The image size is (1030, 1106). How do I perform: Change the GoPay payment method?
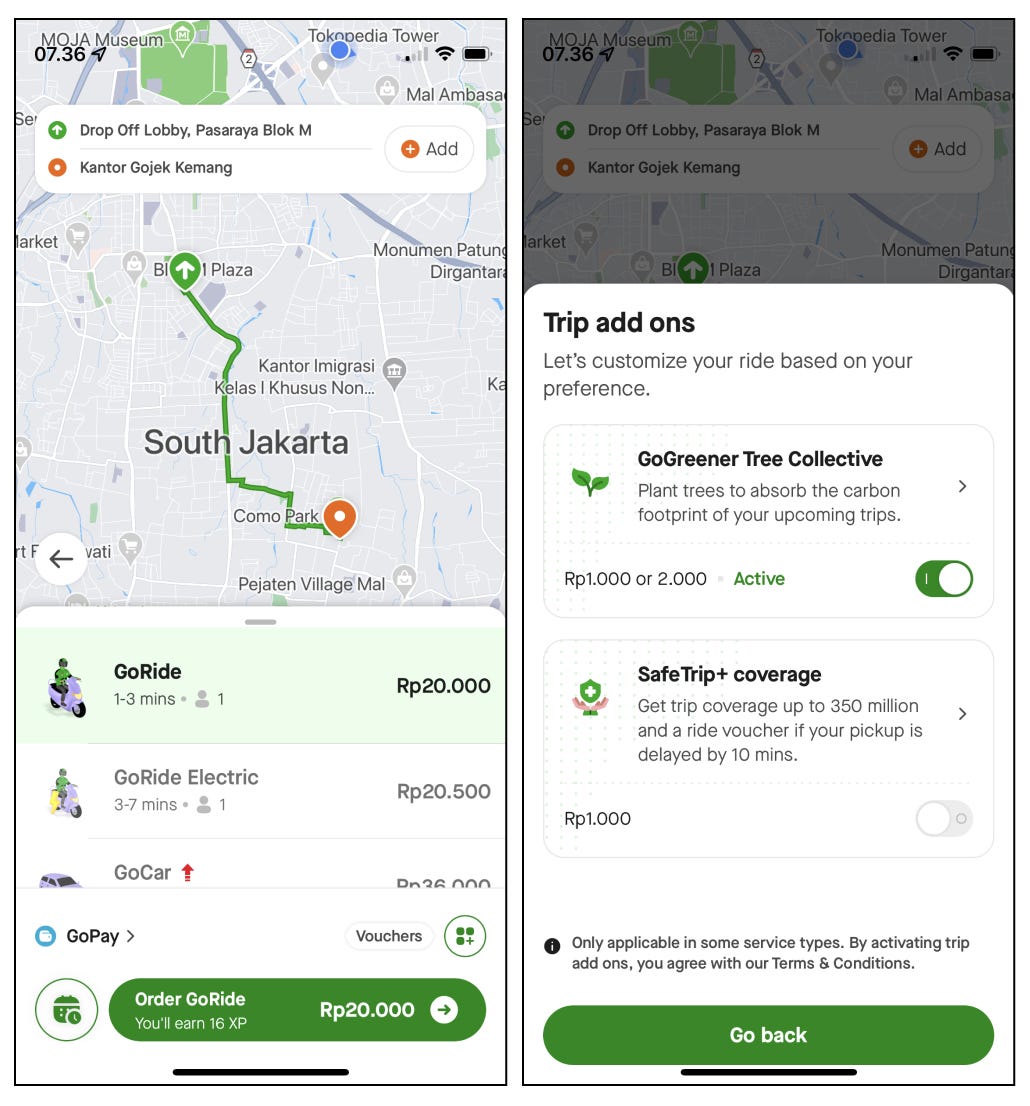click(86, 936)
